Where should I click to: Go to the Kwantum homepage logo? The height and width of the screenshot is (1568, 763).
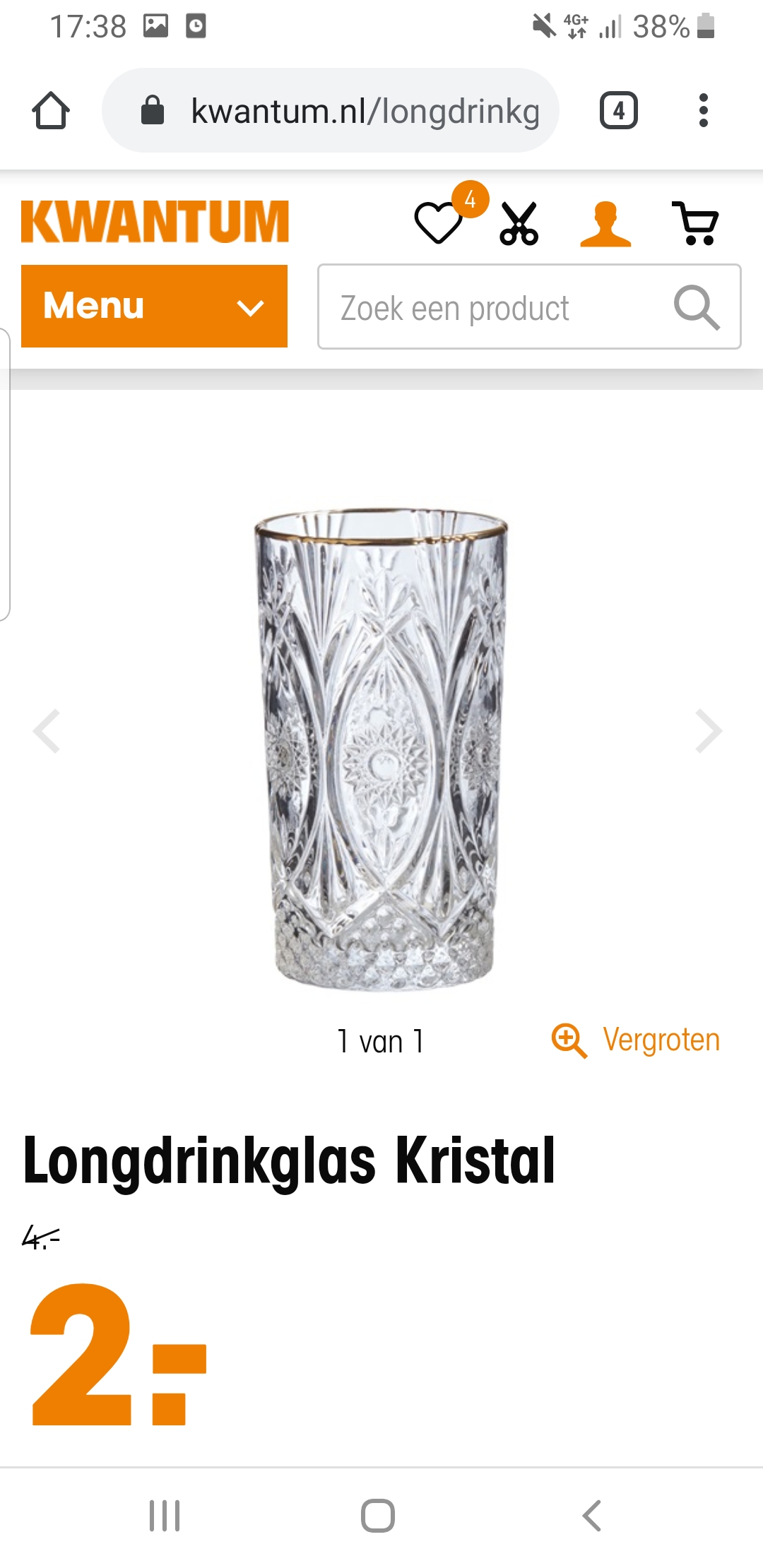click(x=155, y=222)
